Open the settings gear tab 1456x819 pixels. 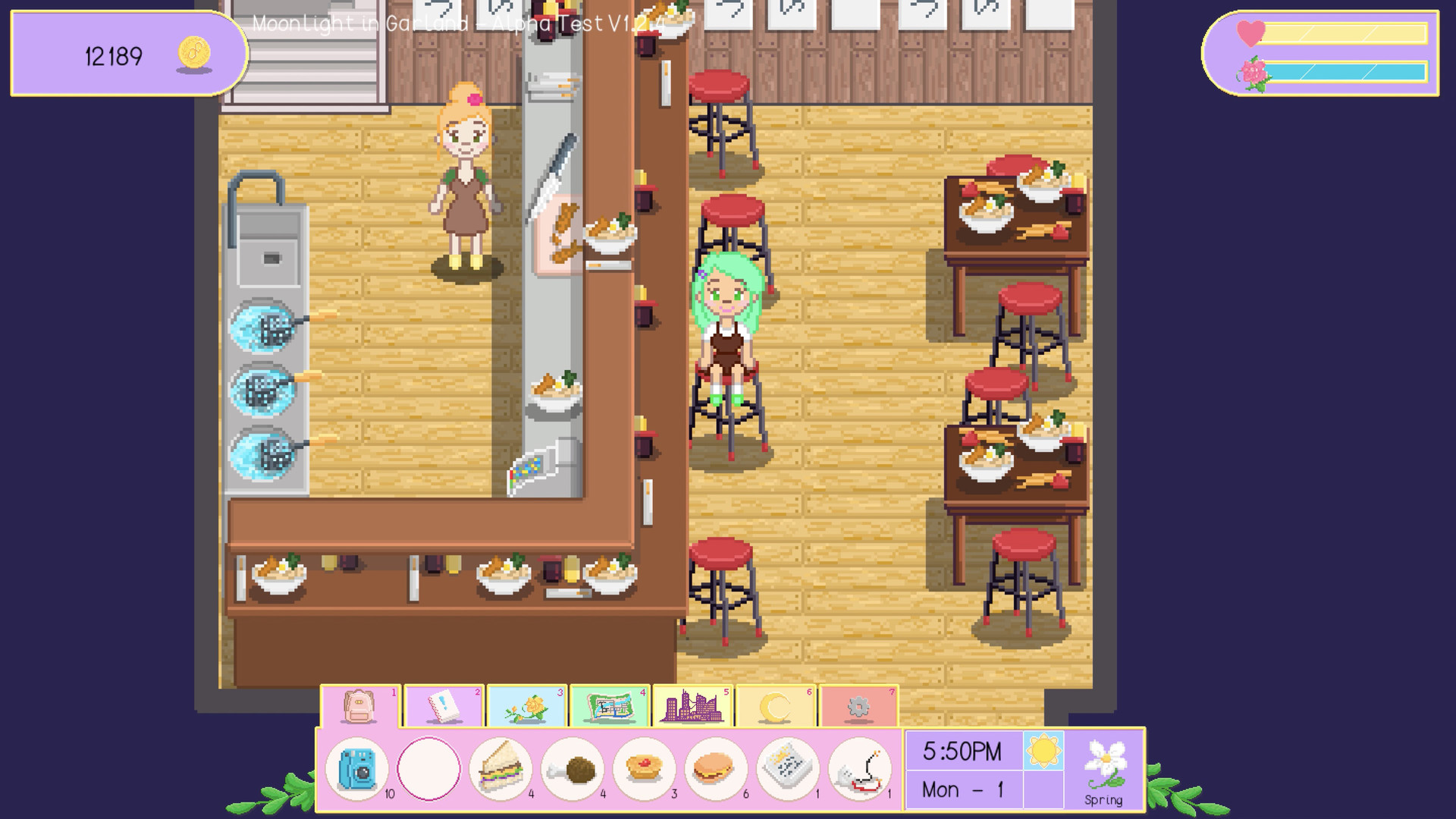click(x=858, y=707)
